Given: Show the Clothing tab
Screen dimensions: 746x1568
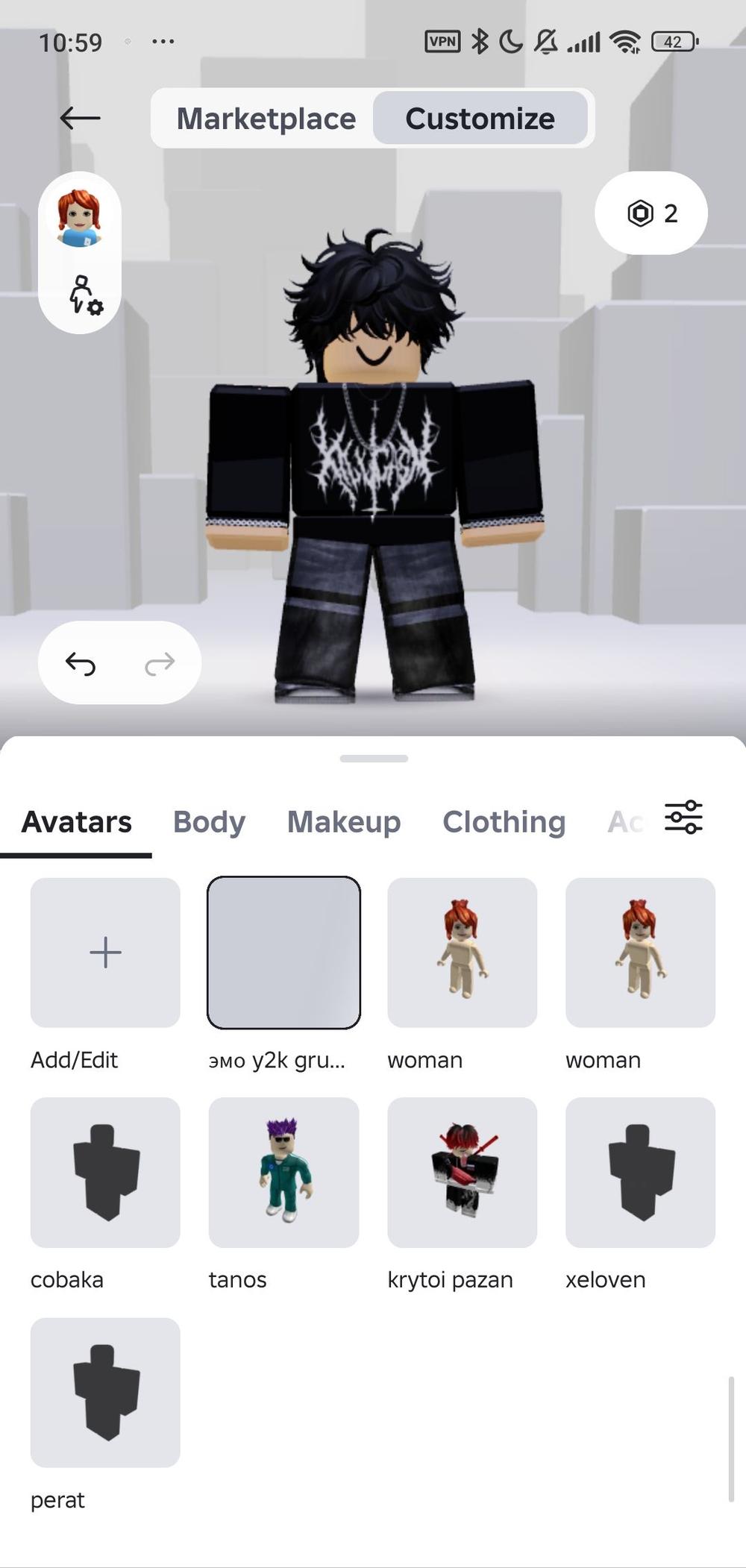Looking at the screenshot, I should 504,821.
